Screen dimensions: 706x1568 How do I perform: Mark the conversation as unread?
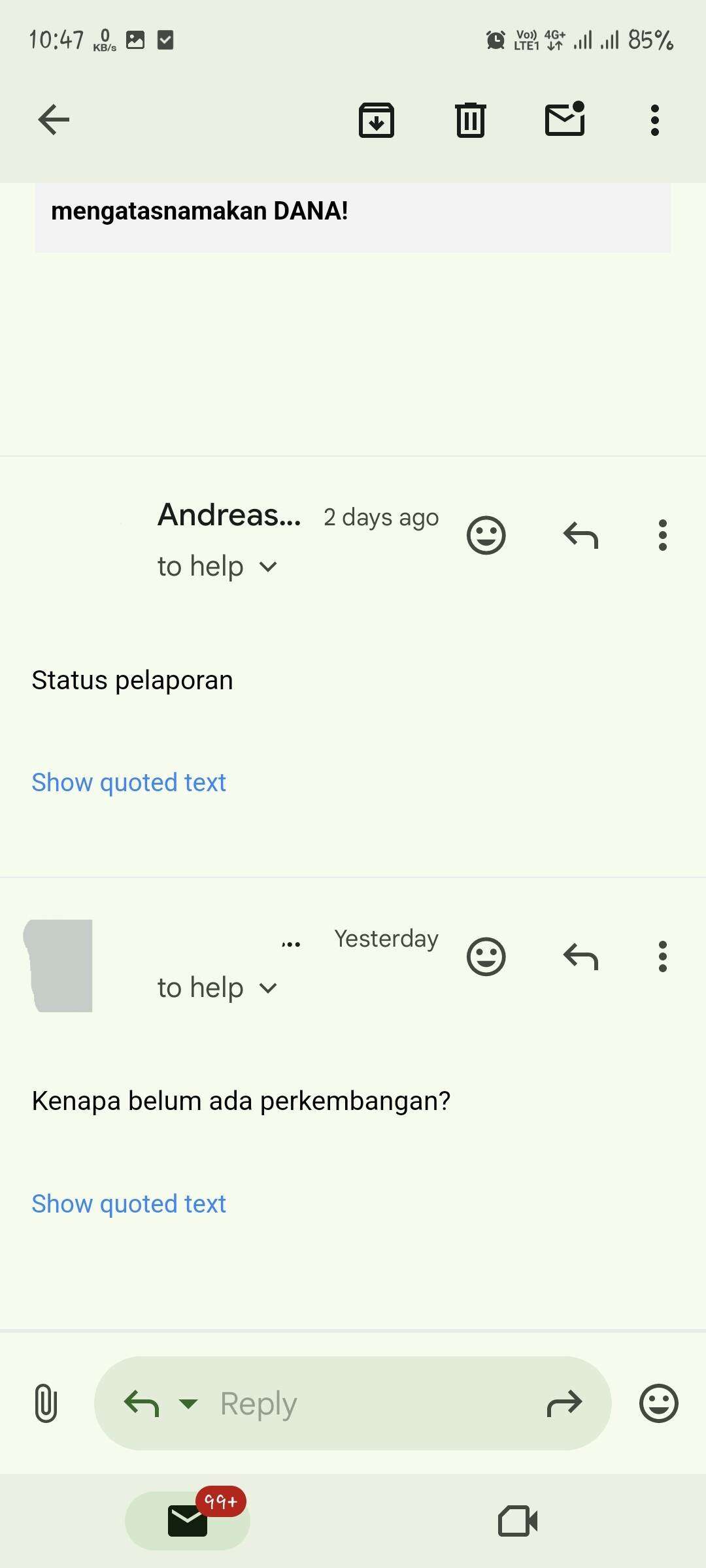tap(565, 120)
